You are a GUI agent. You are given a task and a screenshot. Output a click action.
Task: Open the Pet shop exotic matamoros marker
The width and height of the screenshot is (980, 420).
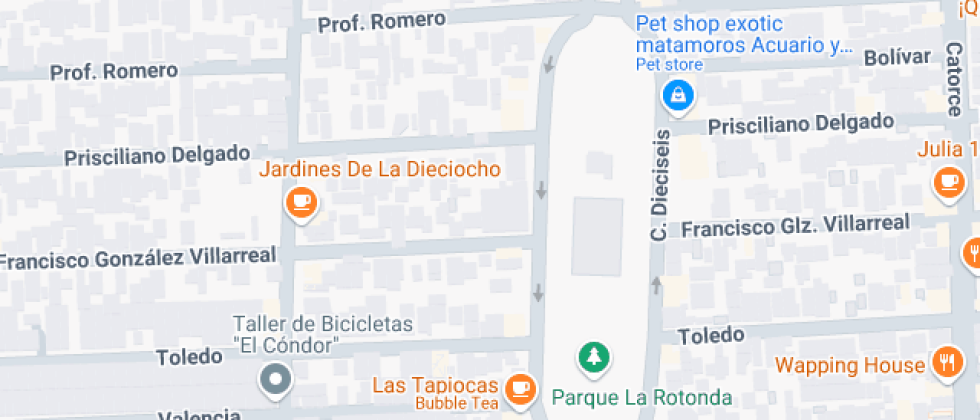[678, 97]
